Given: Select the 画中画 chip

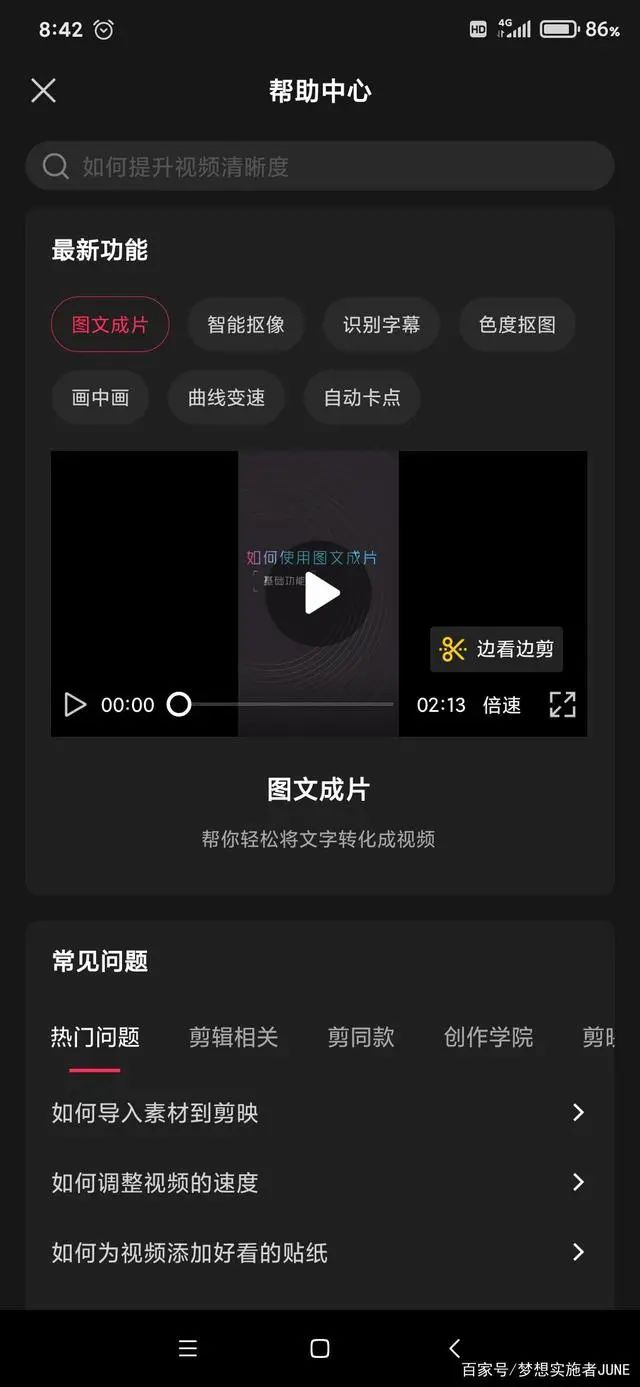Looking at the screenshot, I should (100, 397).
